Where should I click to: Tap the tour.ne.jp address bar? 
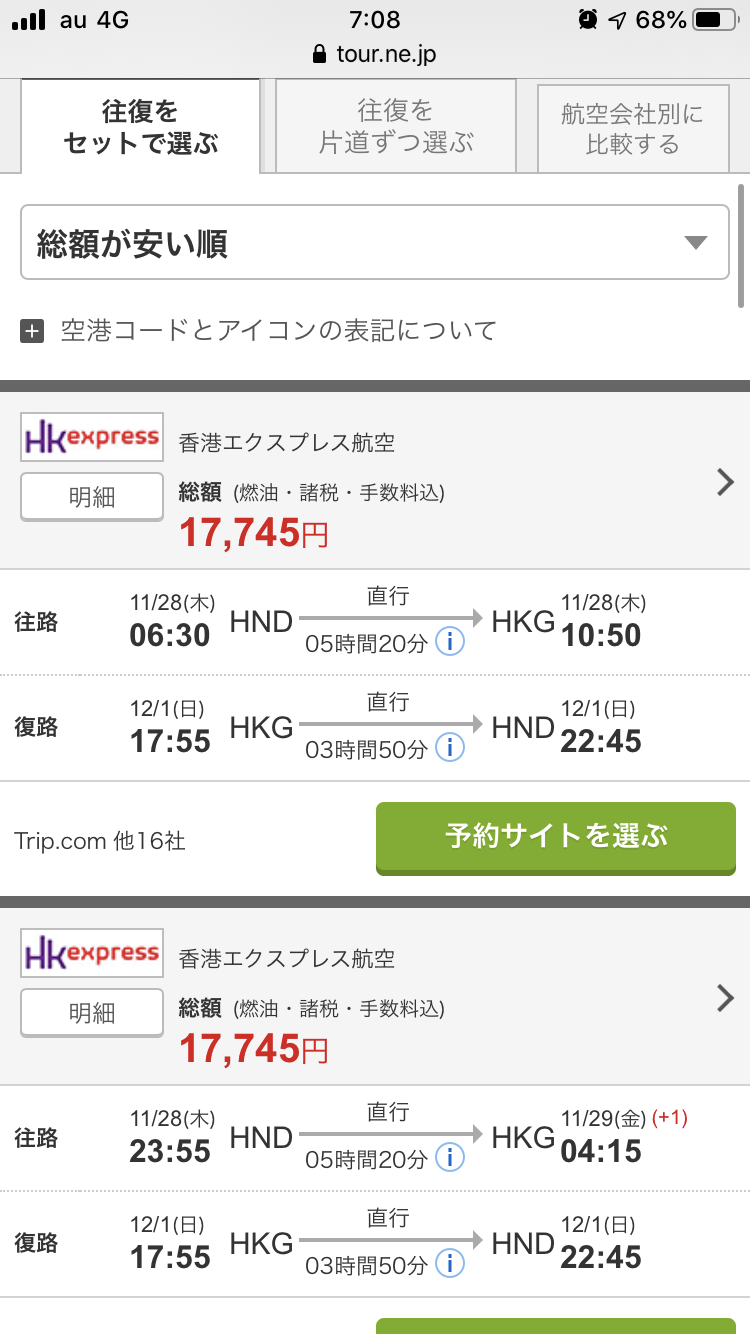tap(375, 54)
